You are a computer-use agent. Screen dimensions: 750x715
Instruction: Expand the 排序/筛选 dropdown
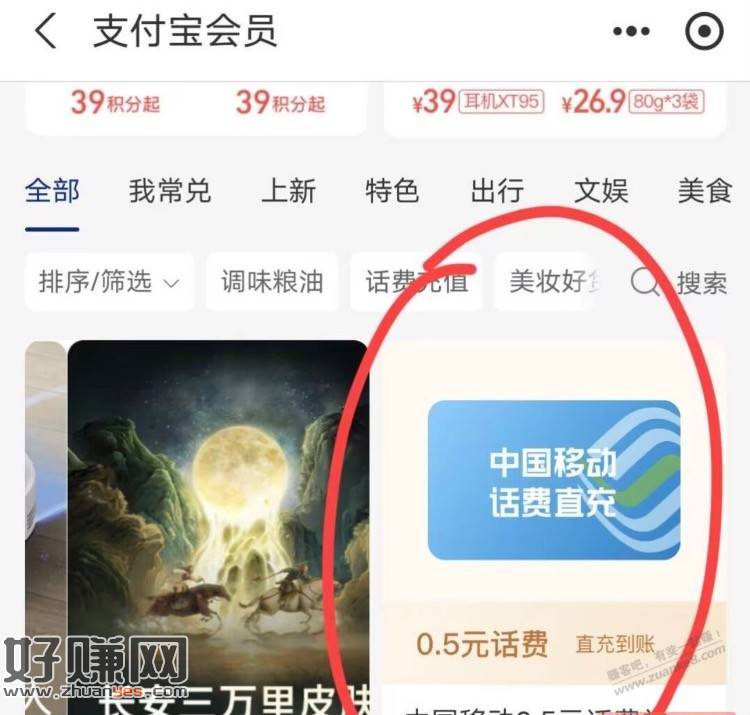pyautogui.click(x=109, y=282)
